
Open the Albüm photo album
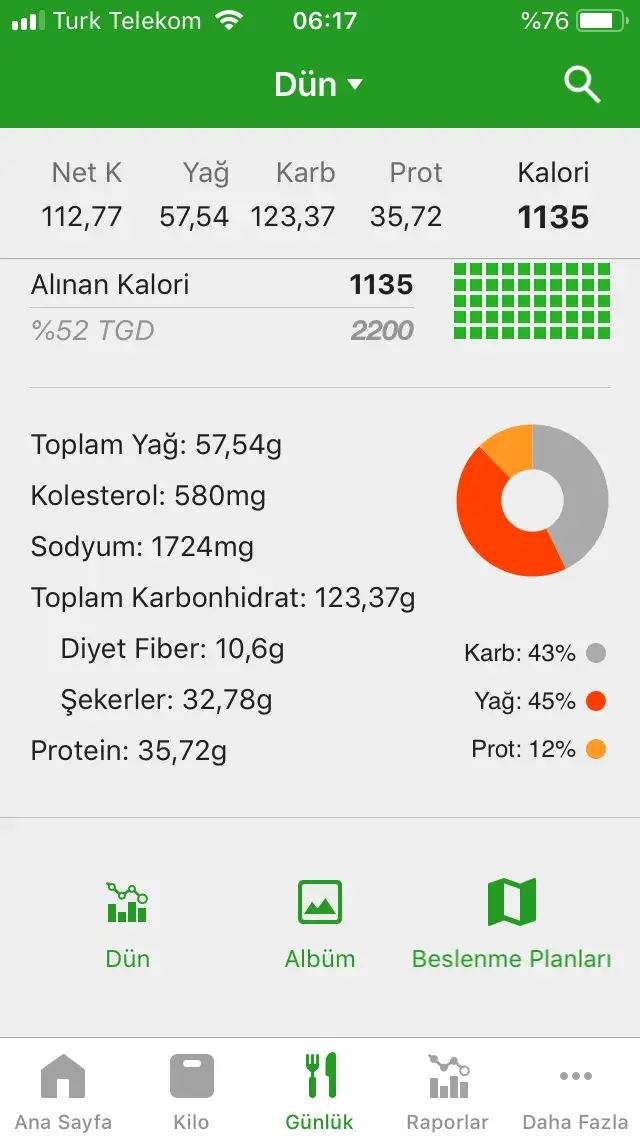tap(320, 923)
